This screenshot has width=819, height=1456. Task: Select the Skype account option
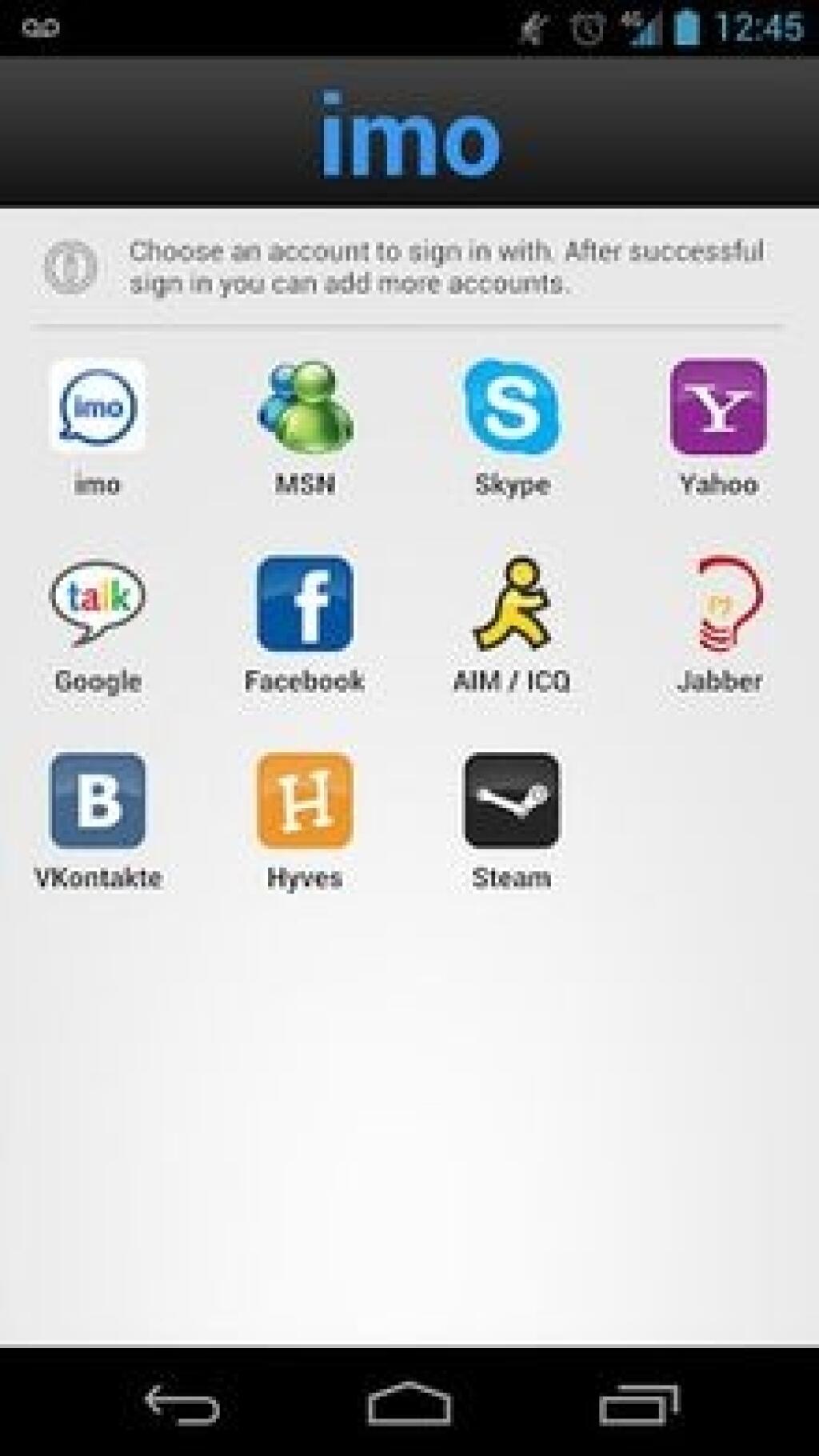(512, 408)
